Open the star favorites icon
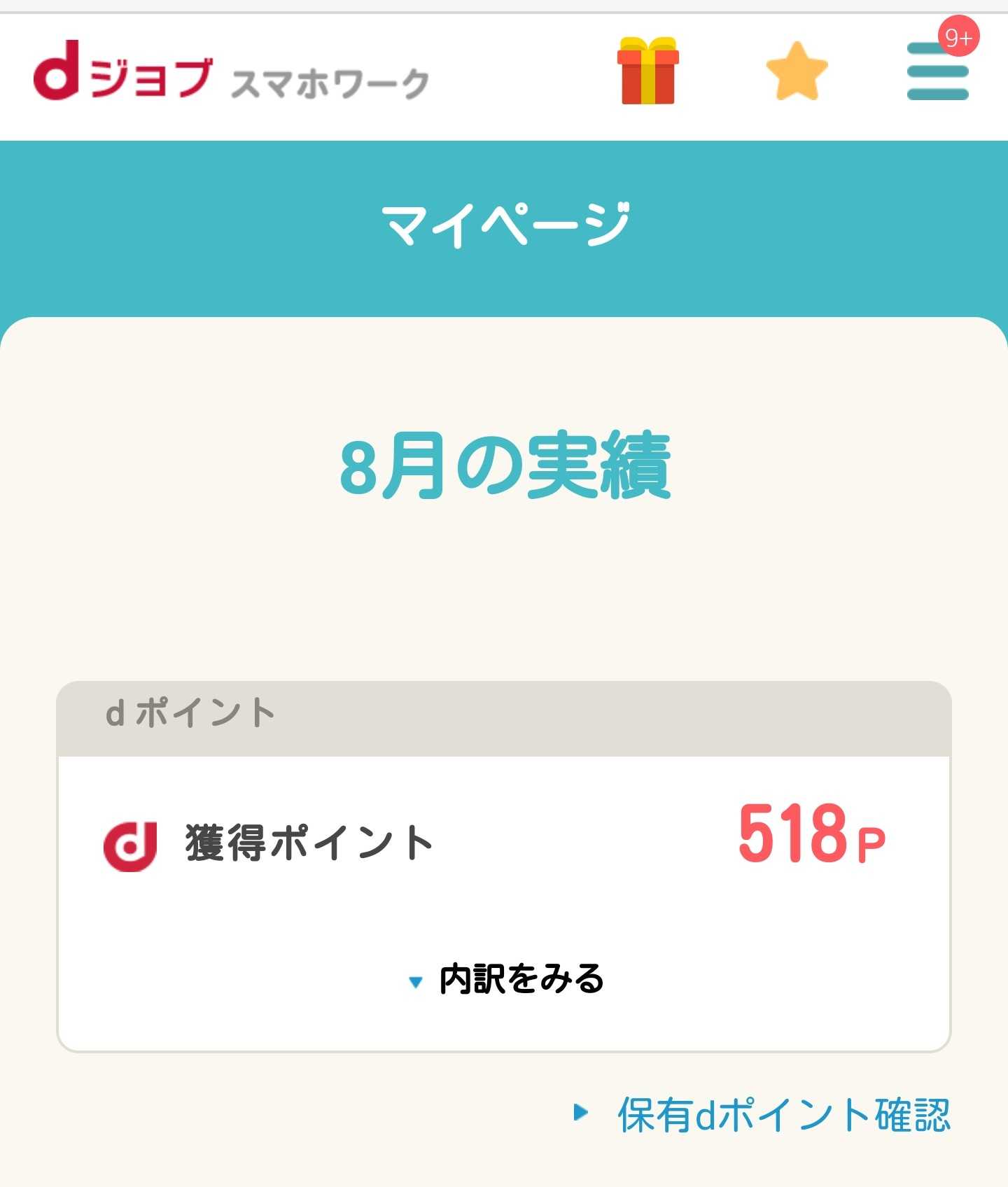The width and height of the screenshot is (1008, 1187). (x=797, y=71)
